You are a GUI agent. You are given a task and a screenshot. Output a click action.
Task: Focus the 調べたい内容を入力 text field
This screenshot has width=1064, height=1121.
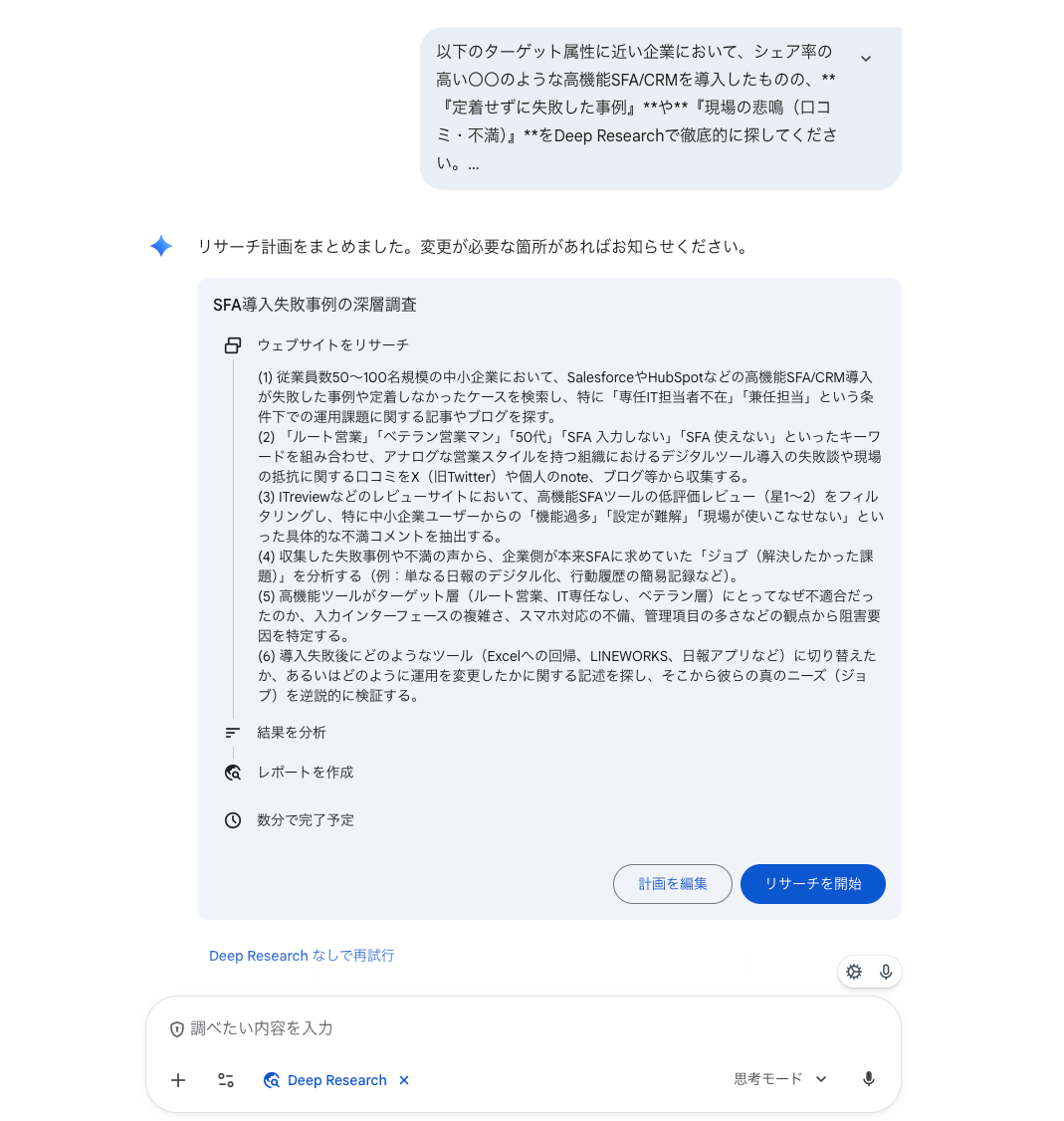[518, 1028]
